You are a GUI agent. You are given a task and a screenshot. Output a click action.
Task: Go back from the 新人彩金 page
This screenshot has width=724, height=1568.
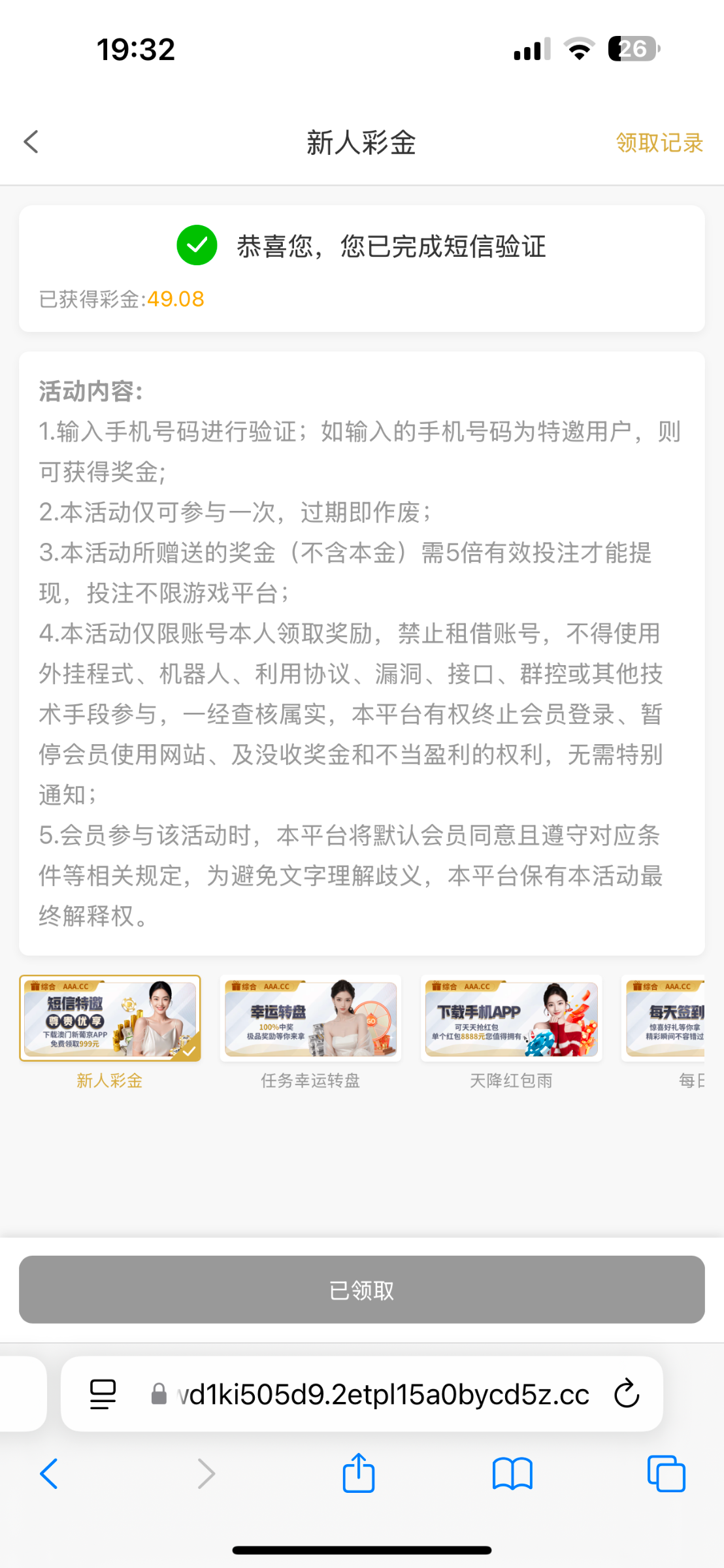(x=31, y=142)
